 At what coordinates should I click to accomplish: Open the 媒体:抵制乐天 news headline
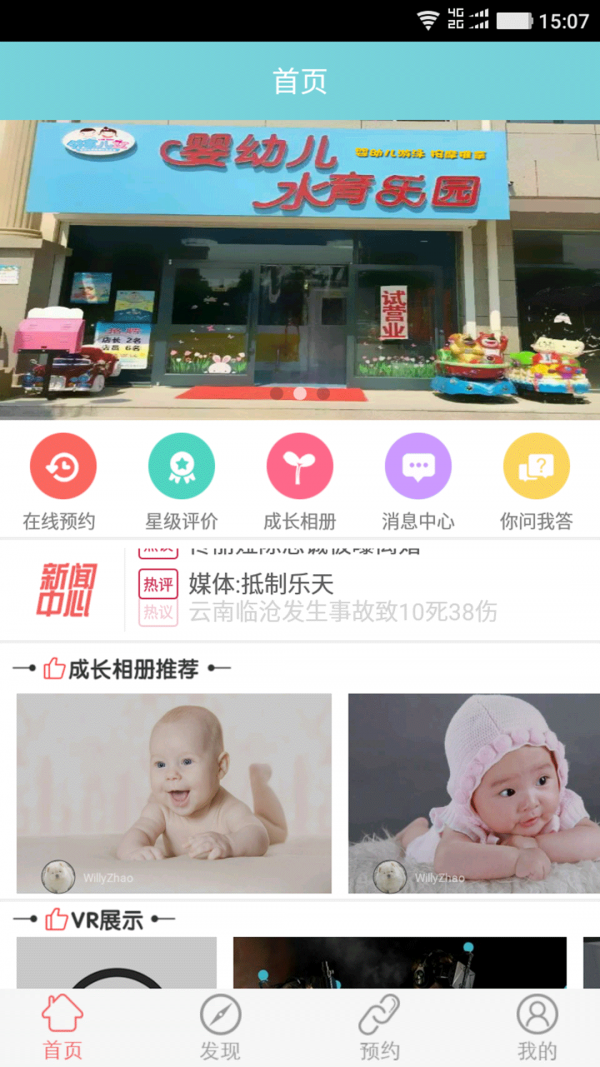point(262,584)
